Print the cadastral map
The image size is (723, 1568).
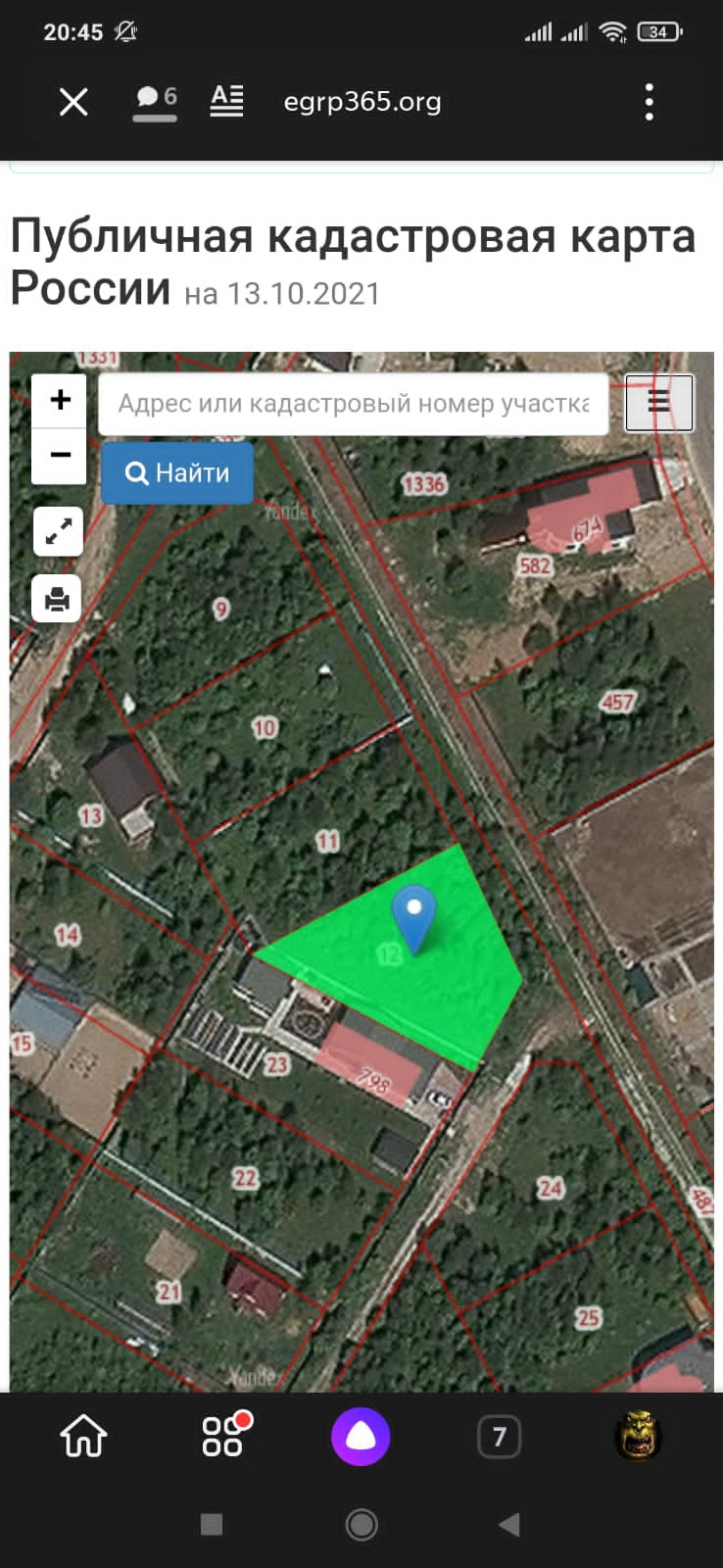click(58, 598)
